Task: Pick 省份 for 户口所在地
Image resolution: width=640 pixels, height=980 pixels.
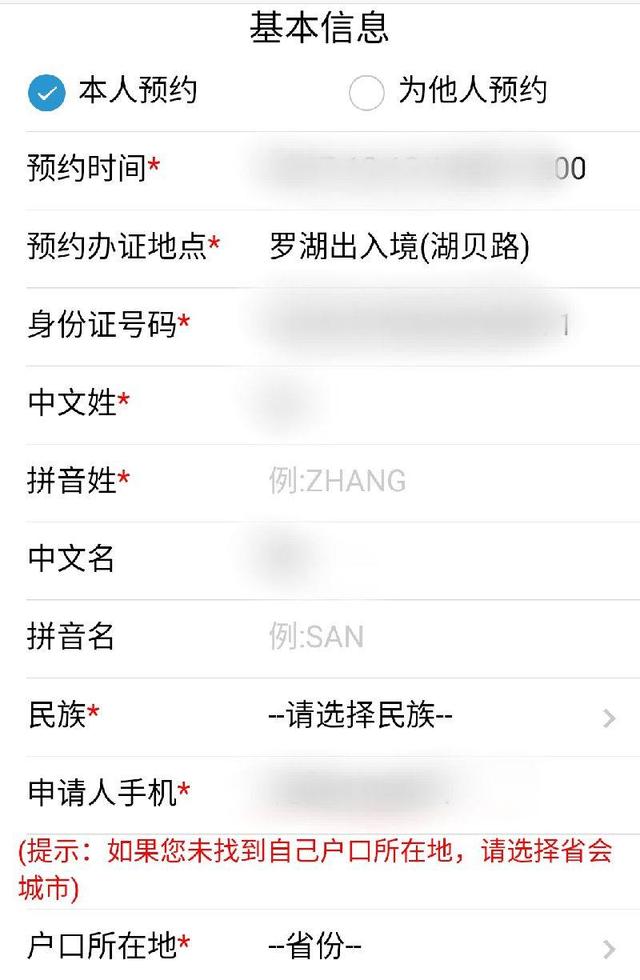Action: pyautogui.click(x=440, y=945)
